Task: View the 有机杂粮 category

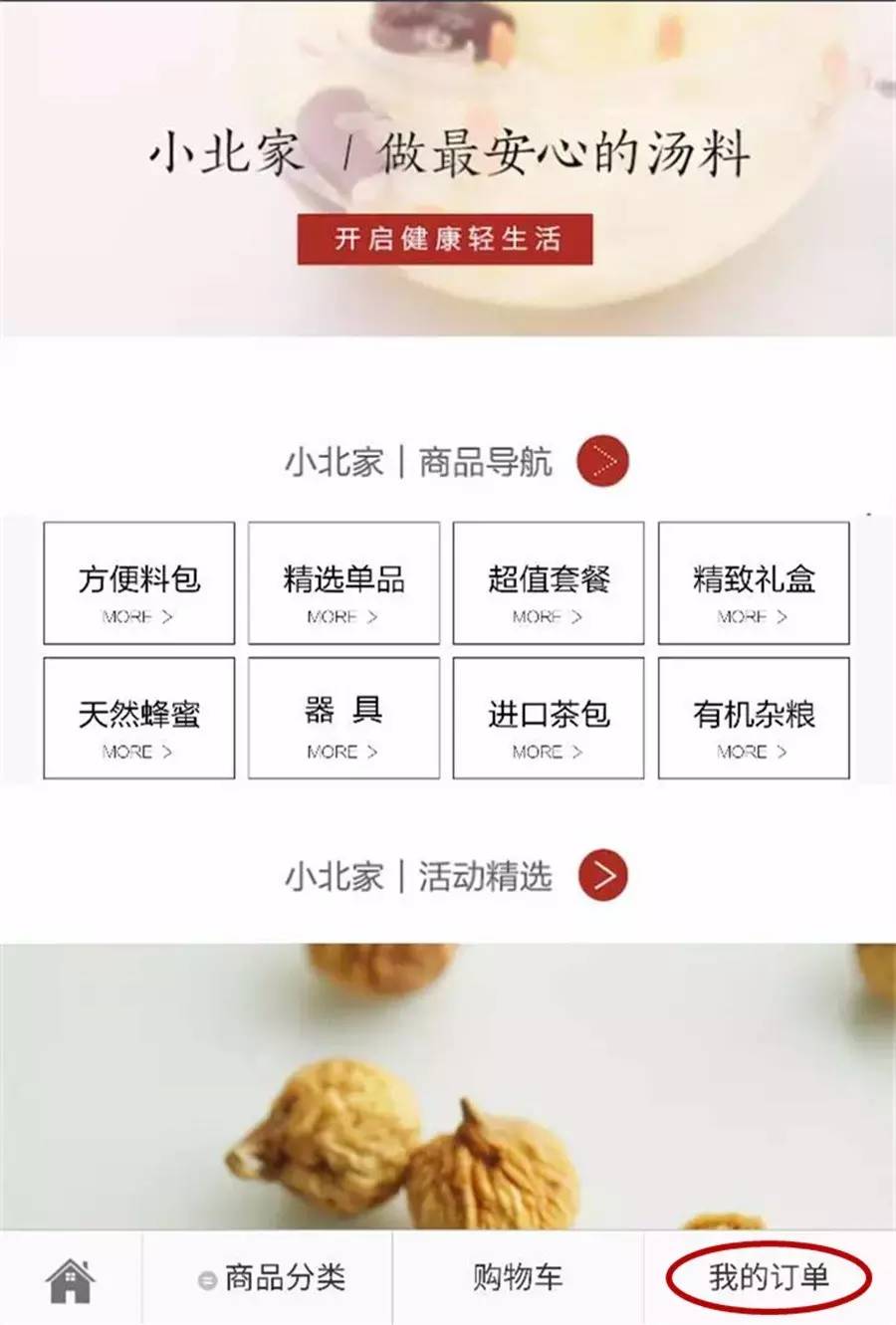Action: (x=754, y=719)
